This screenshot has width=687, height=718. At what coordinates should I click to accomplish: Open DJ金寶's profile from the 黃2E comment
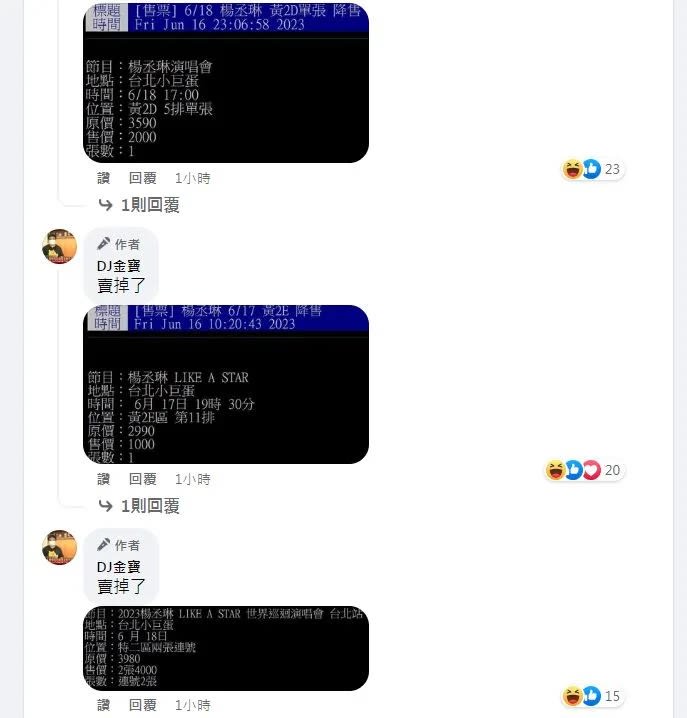(x=118, y=266)
